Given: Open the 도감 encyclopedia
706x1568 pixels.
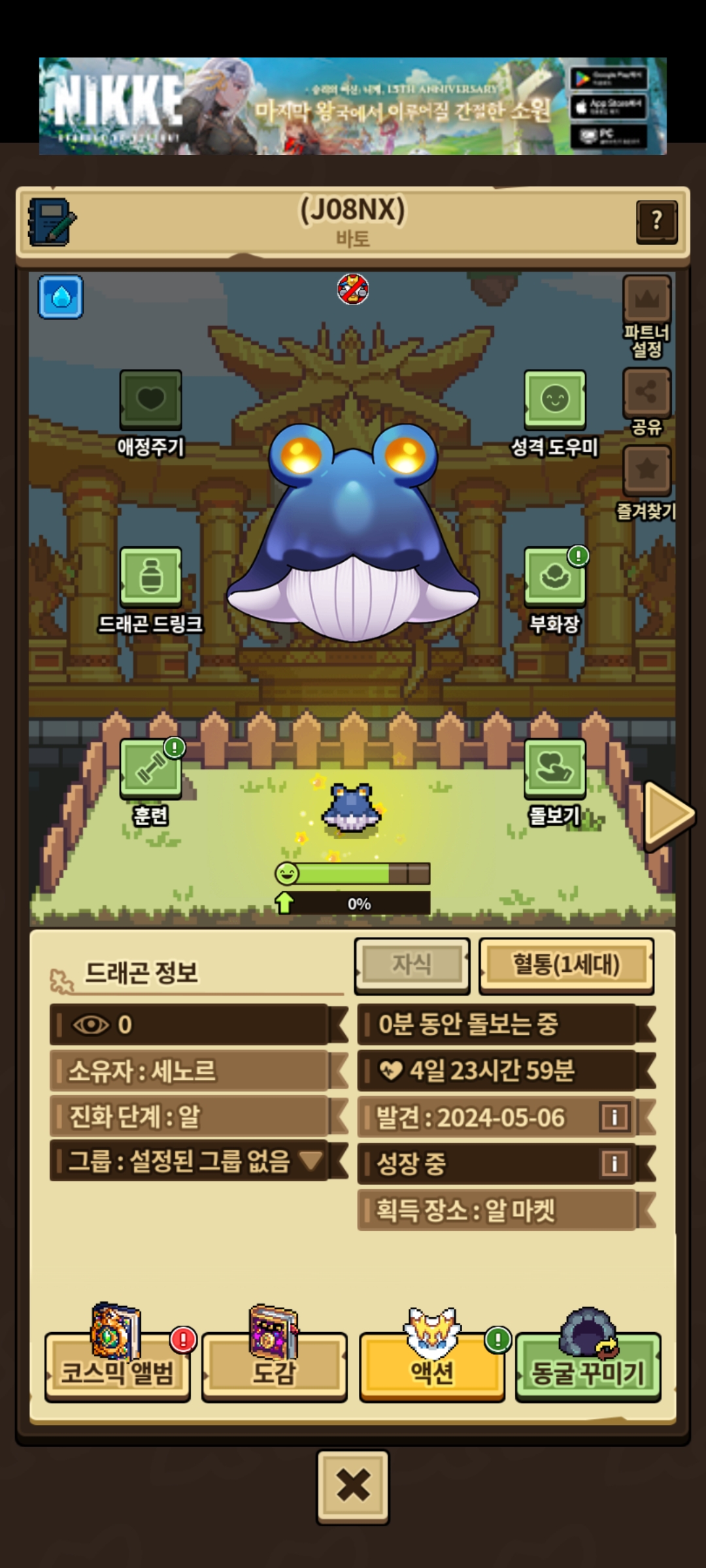Looking at the screenshot, I should (275, 1371).
